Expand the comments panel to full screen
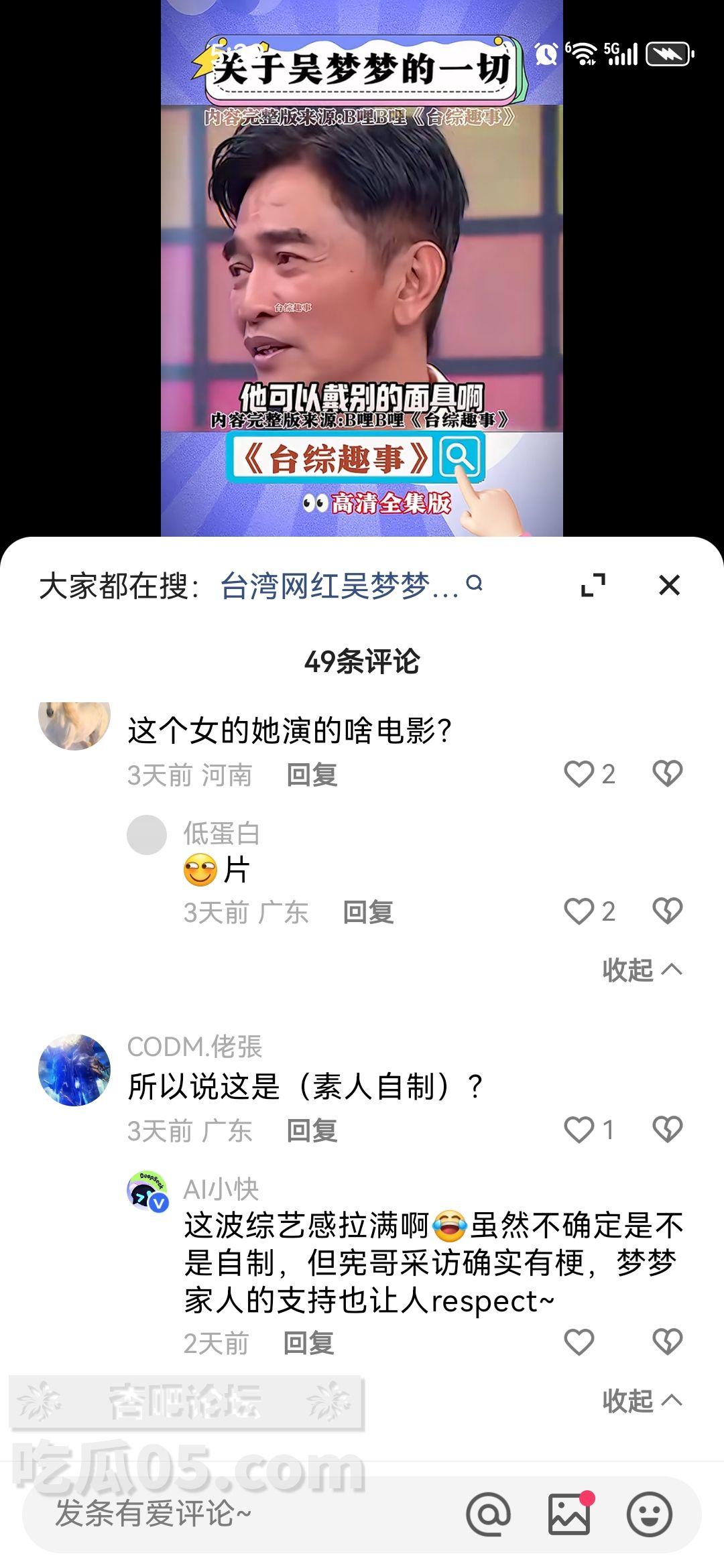Viewport: 724px width, 1568px height. click(x=593, y=585)
